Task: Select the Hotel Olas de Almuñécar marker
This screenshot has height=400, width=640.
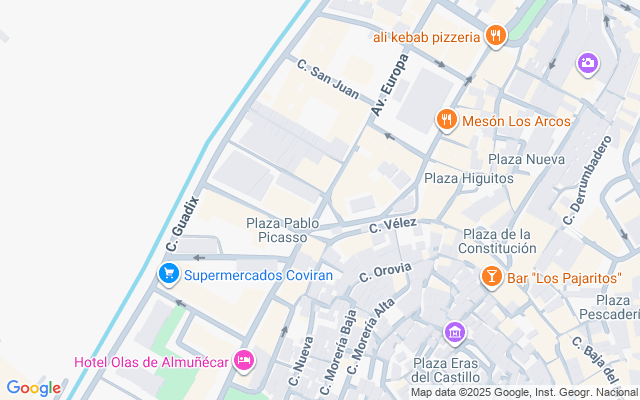Action: 244,361
